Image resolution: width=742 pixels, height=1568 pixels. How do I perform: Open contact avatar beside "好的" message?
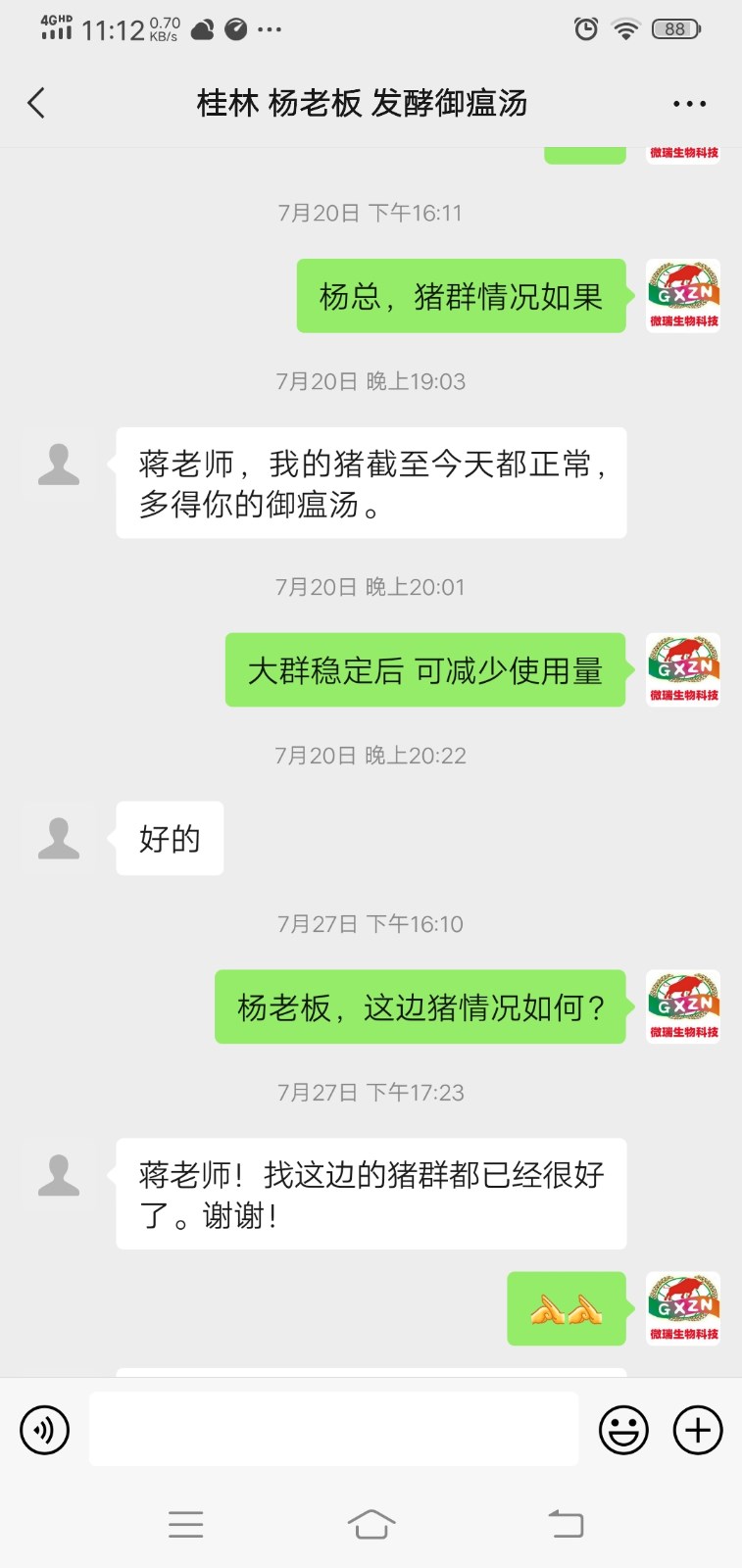click(x=59, y=838)
